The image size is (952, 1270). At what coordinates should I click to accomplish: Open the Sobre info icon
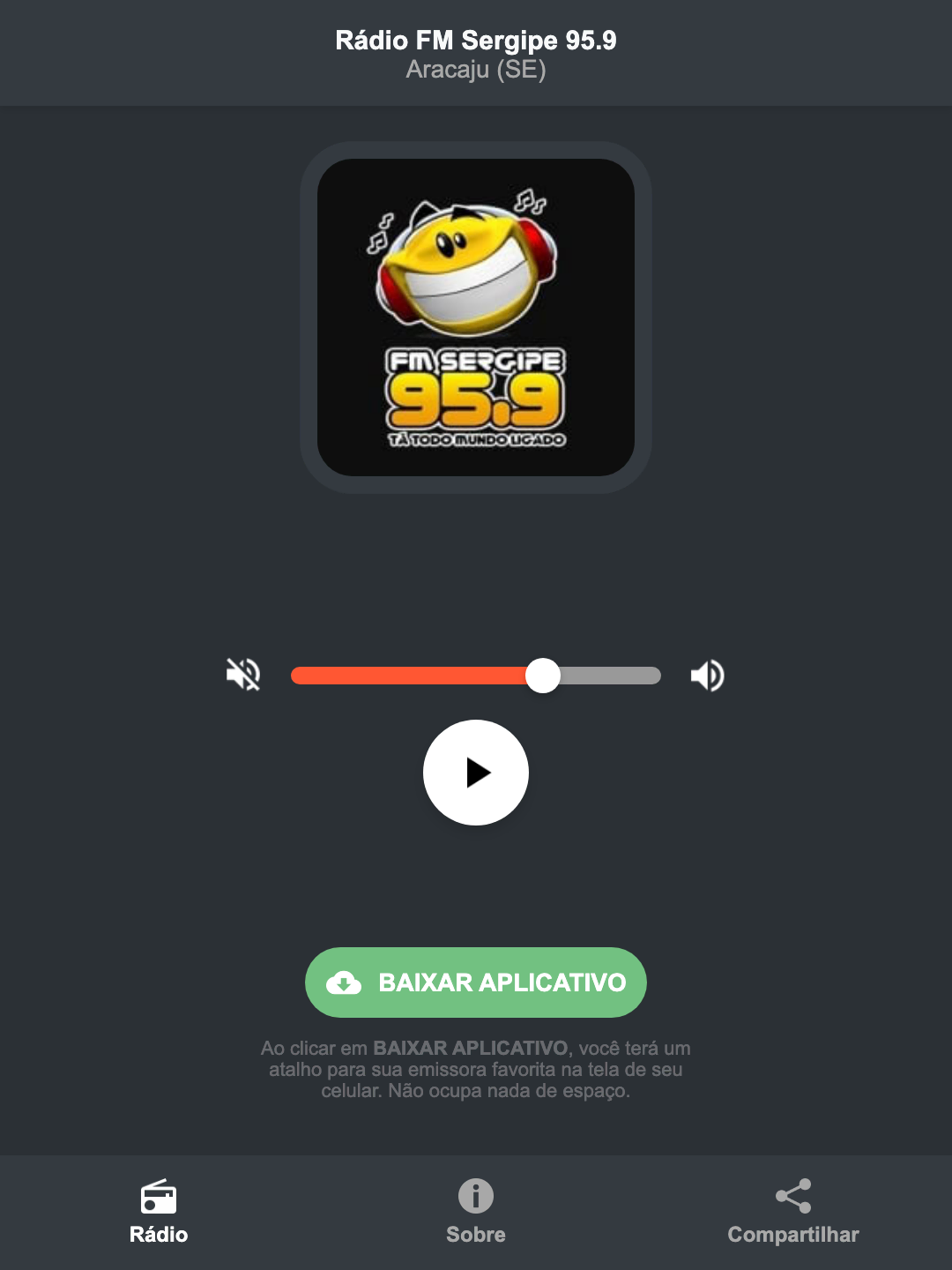[x=475, y=1198]
